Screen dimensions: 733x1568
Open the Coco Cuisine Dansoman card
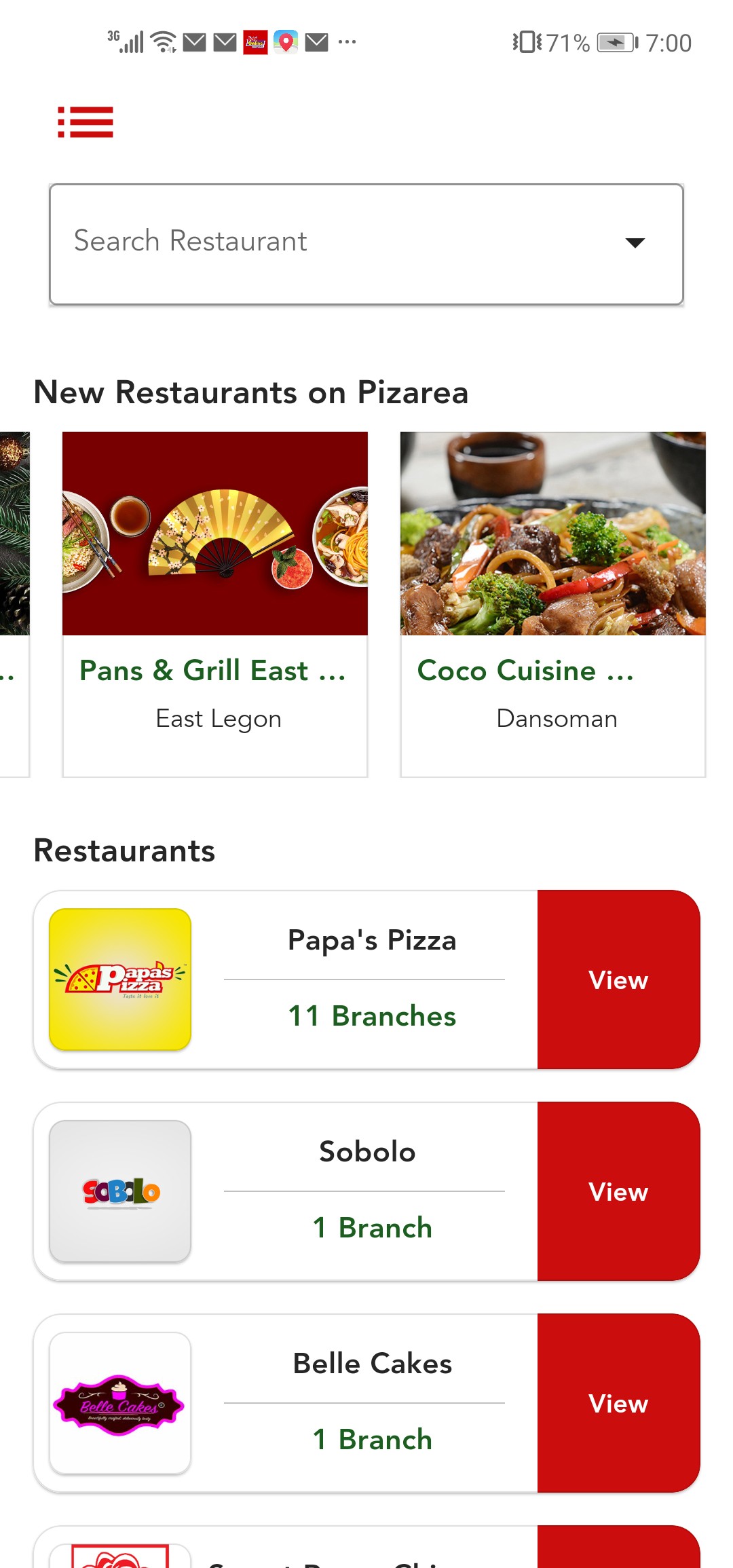point(552,603)
